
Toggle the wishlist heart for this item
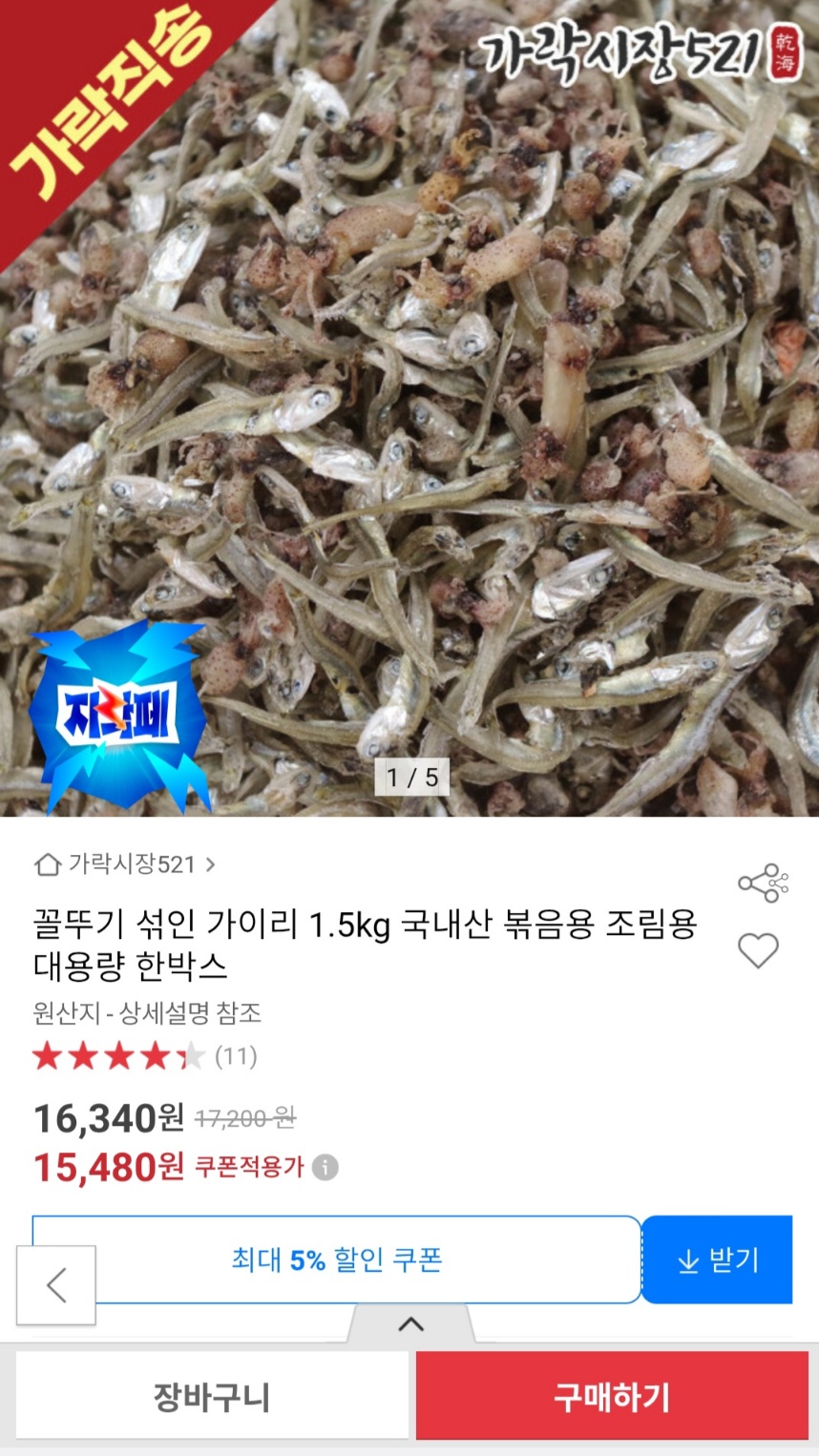(x=760, y=951)
